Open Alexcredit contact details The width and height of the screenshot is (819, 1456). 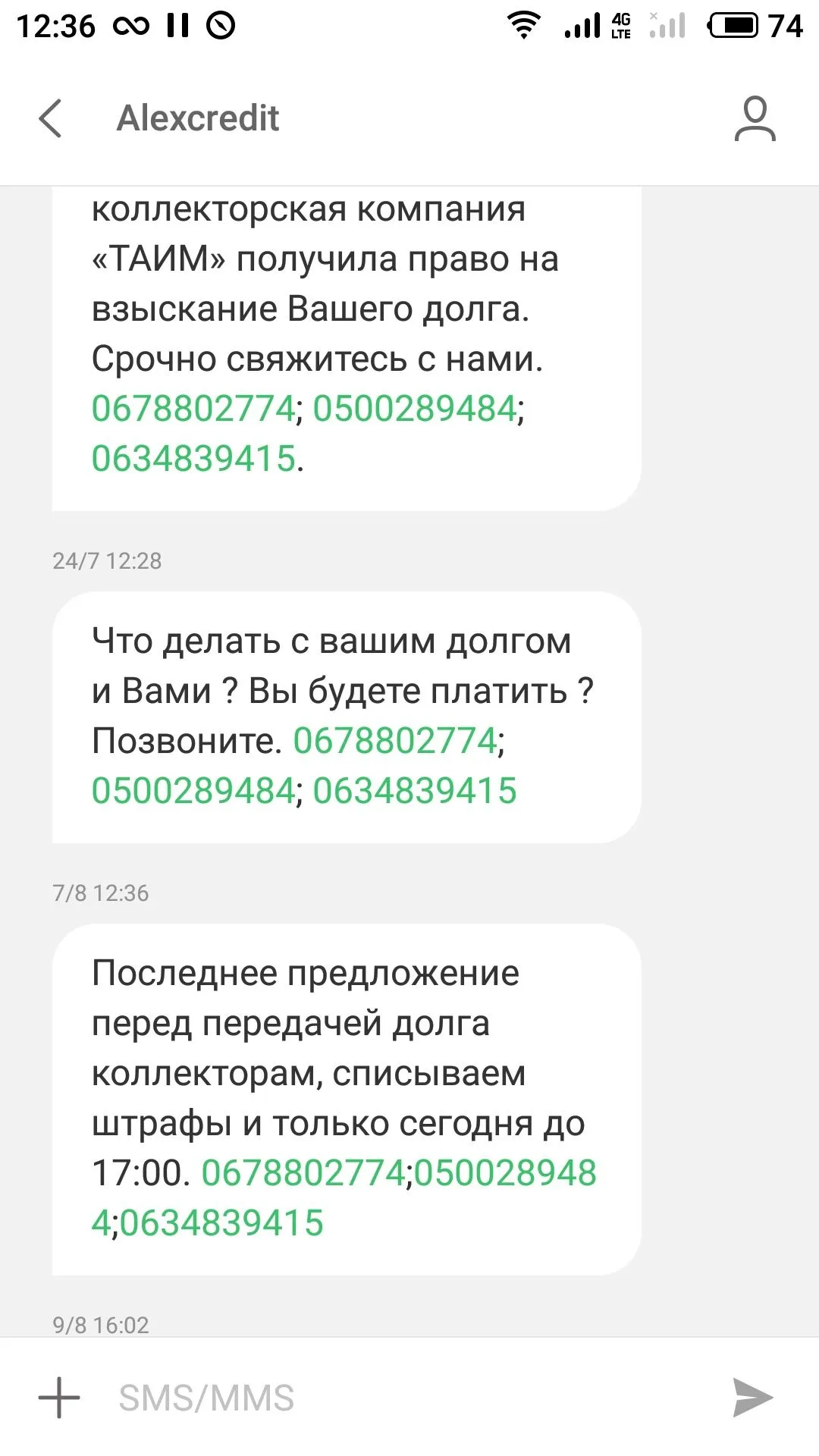pos(755,118)
